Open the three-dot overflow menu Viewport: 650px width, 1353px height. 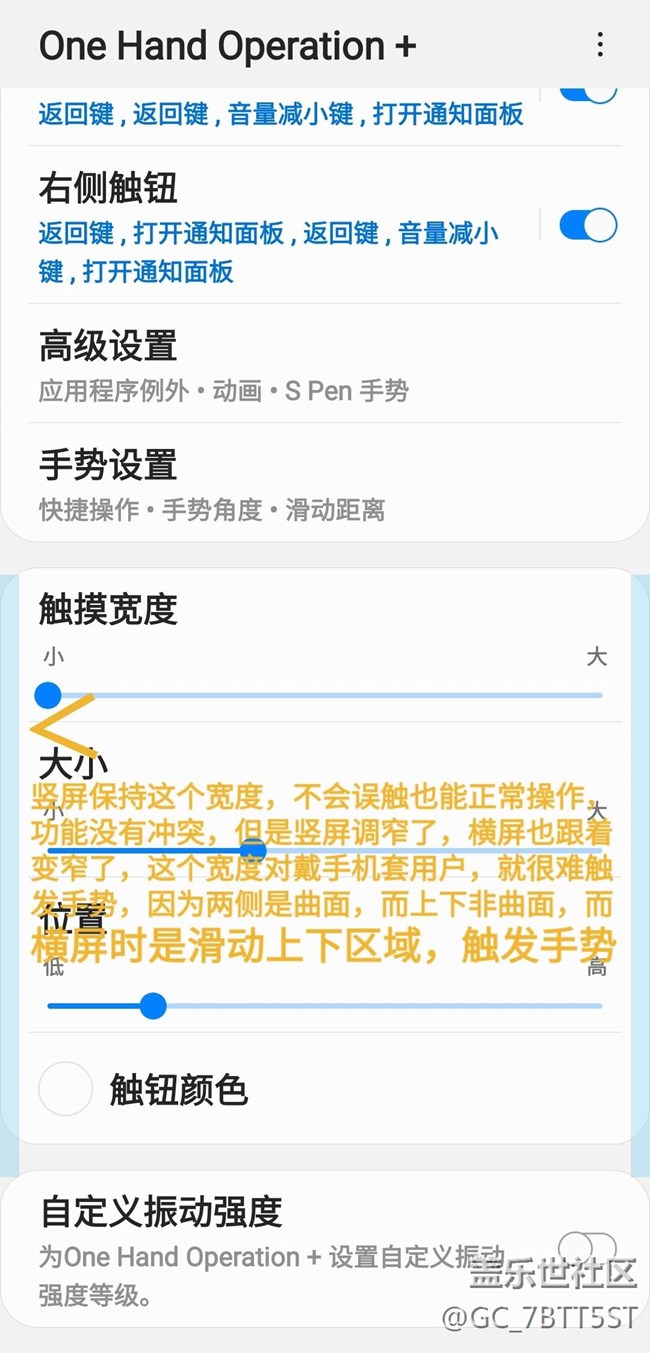pyautogui.click(x=600, y=45)
